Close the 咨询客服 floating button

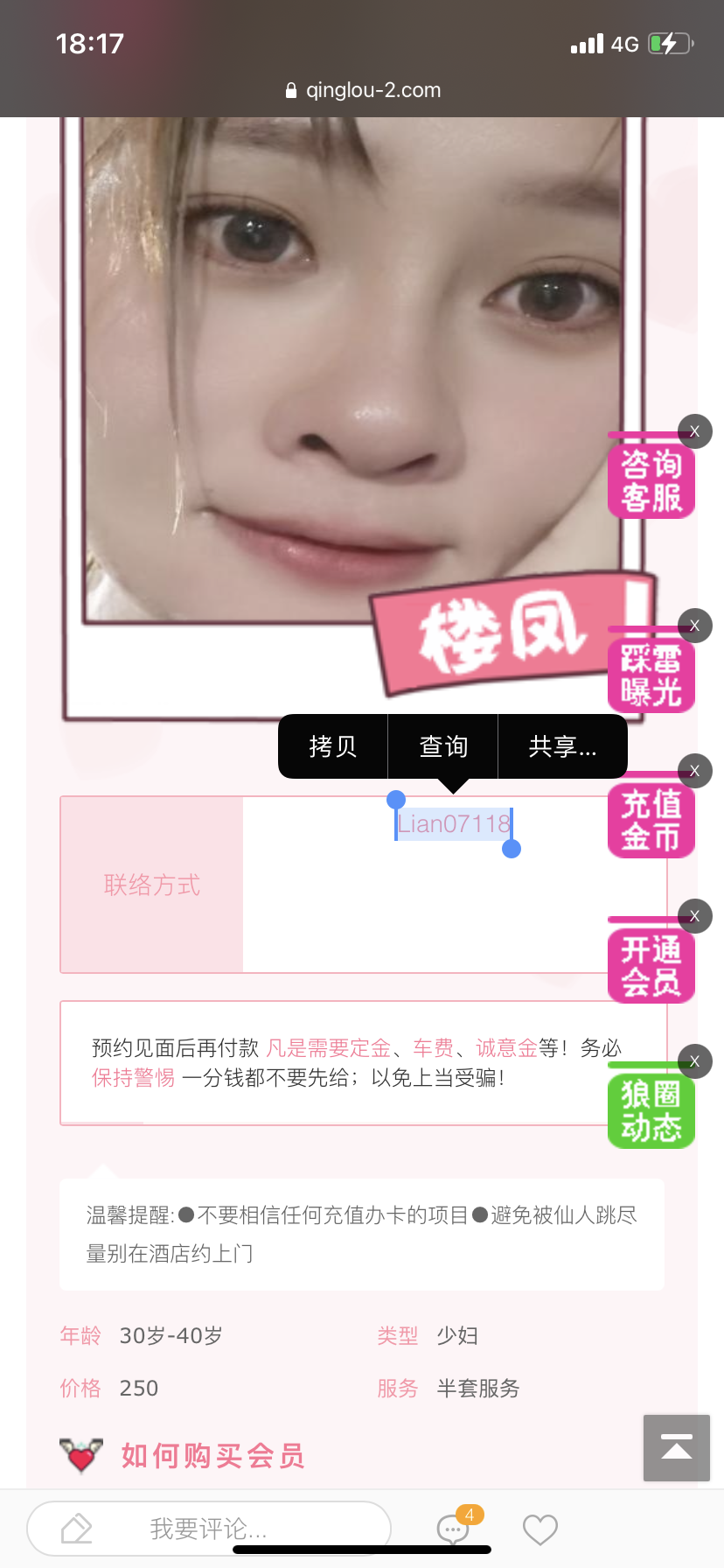[x=695, y=431]
